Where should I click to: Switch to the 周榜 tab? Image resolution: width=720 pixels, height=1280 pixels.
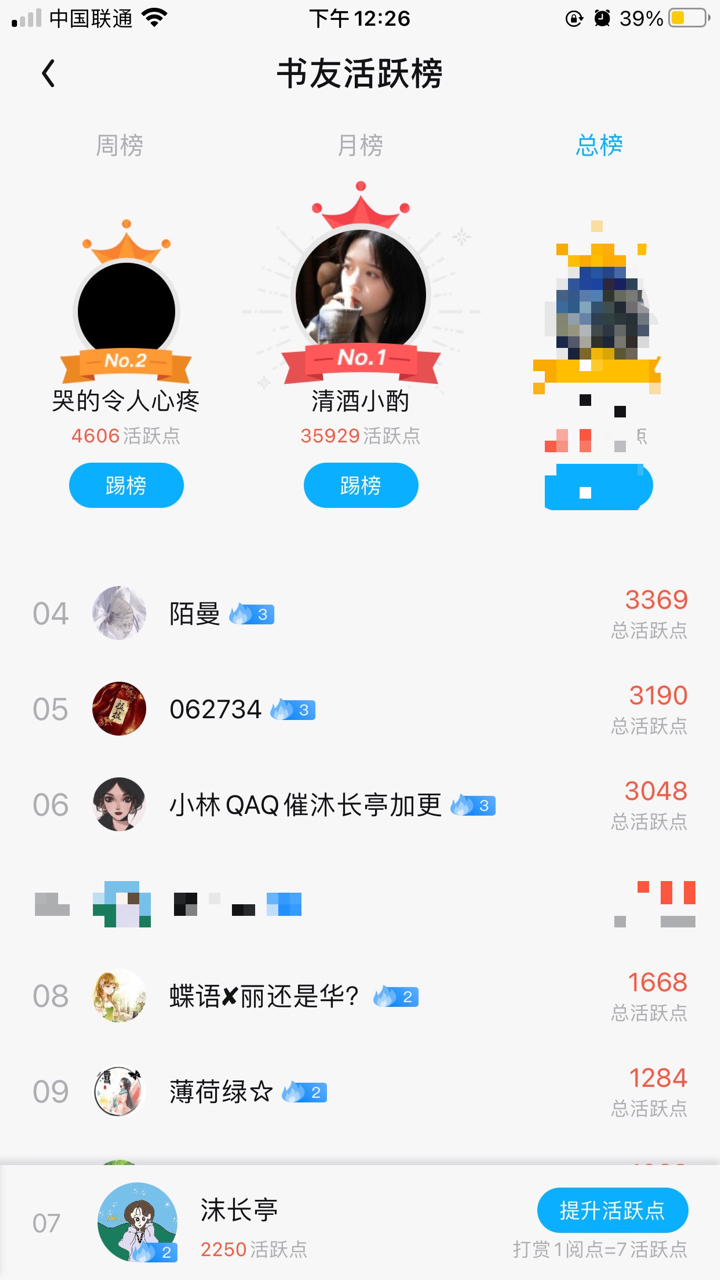point(119,146)
